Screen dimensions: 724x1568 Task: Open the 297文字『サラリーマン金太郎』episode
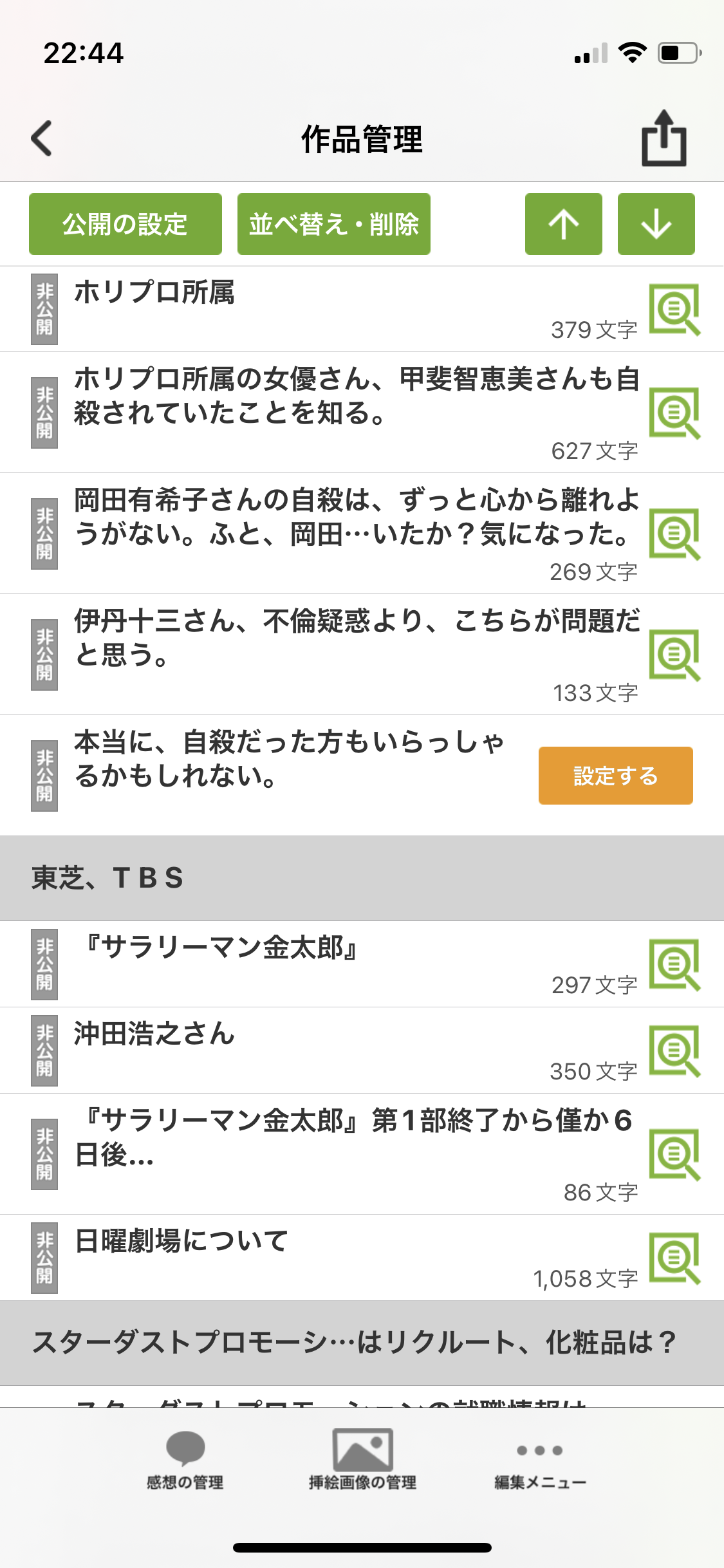click(x=322, y=964)
